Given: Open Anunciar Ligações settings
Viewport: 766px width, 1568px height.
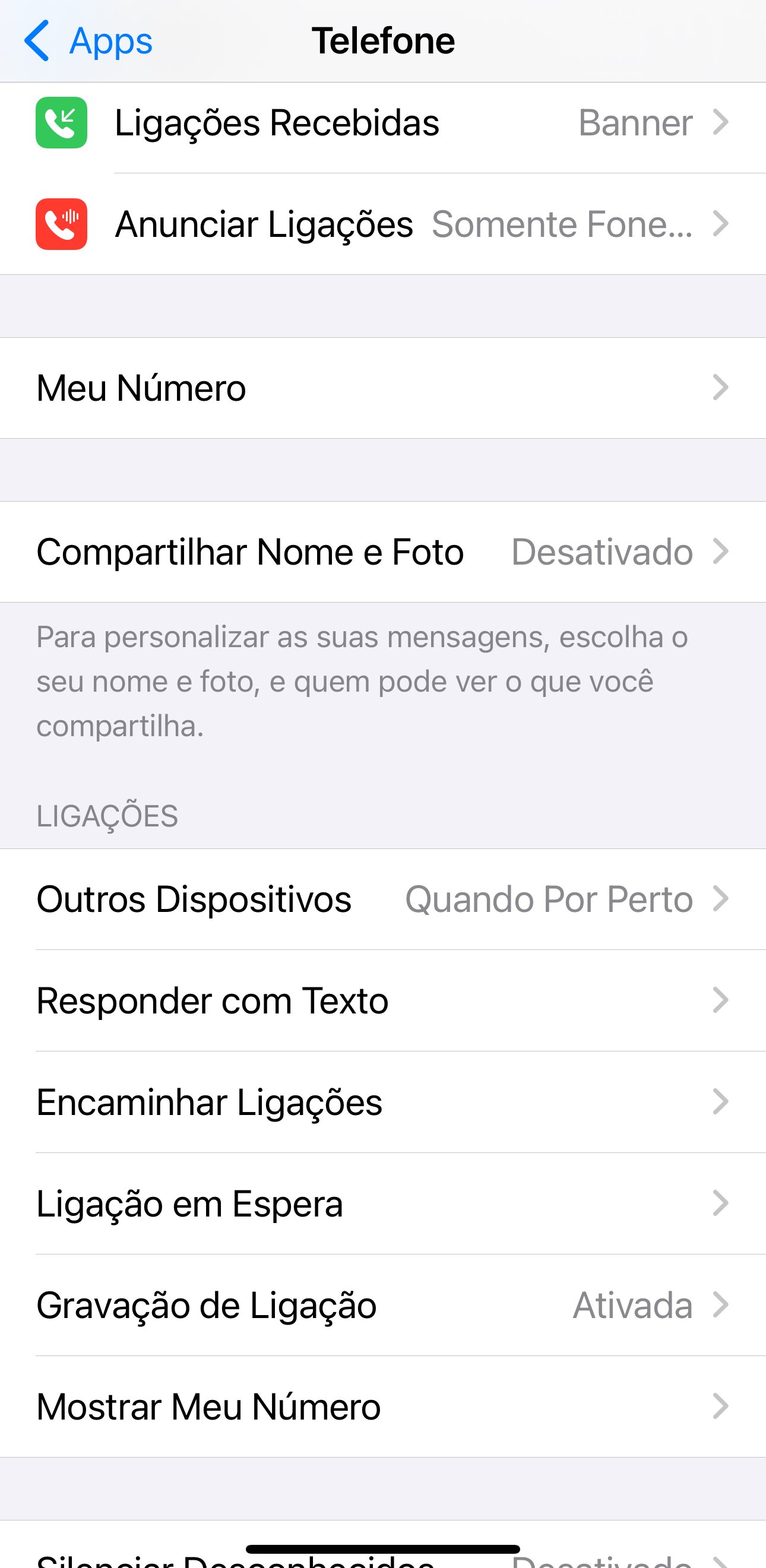Looking at the screenshot, I should click(383, 223).
